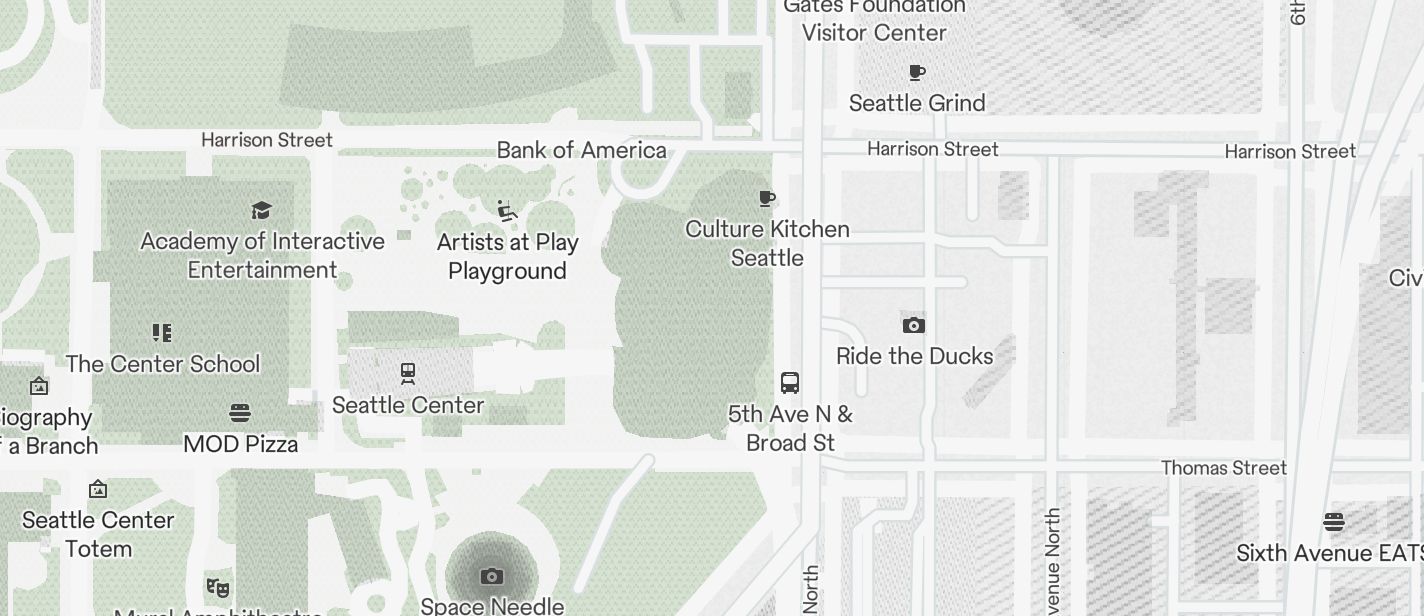
Task: Open the Mural Amphitheatre theater marker
Action: [217, 587]
